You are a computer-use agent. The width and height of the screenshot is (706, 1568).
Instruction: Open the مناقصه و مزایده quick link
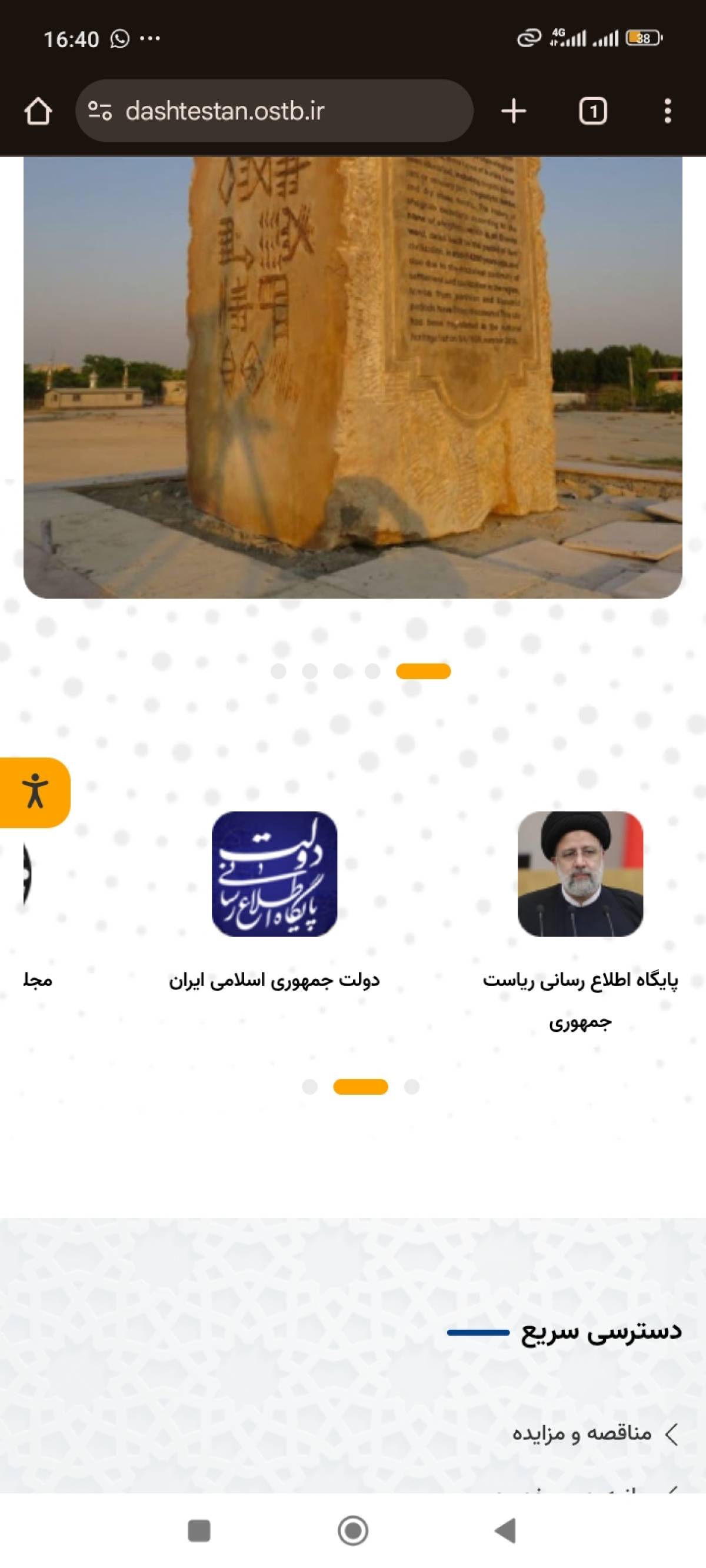[x=582, y=1433]
